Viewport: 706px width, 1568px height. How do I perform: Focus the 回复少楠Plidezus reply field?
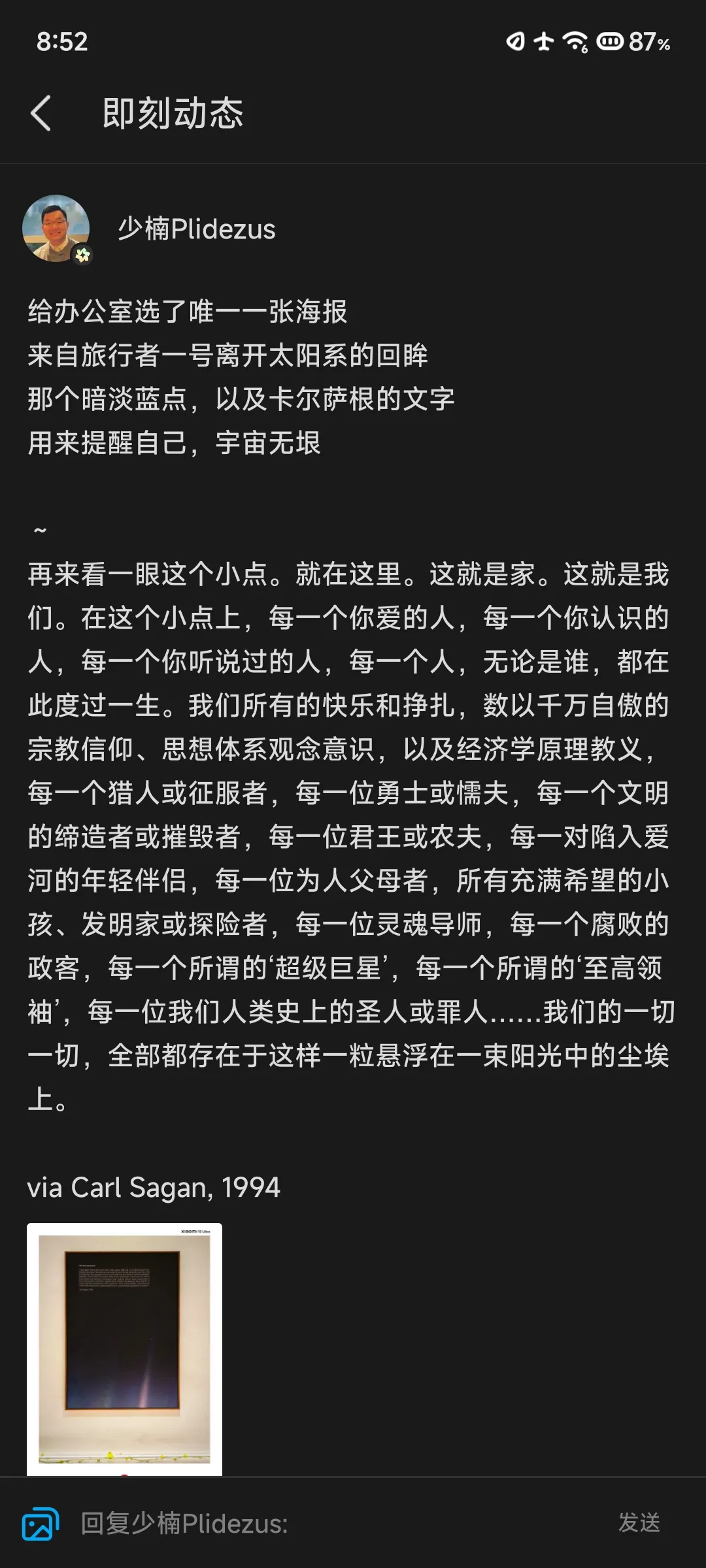(x=327, y=1524)
